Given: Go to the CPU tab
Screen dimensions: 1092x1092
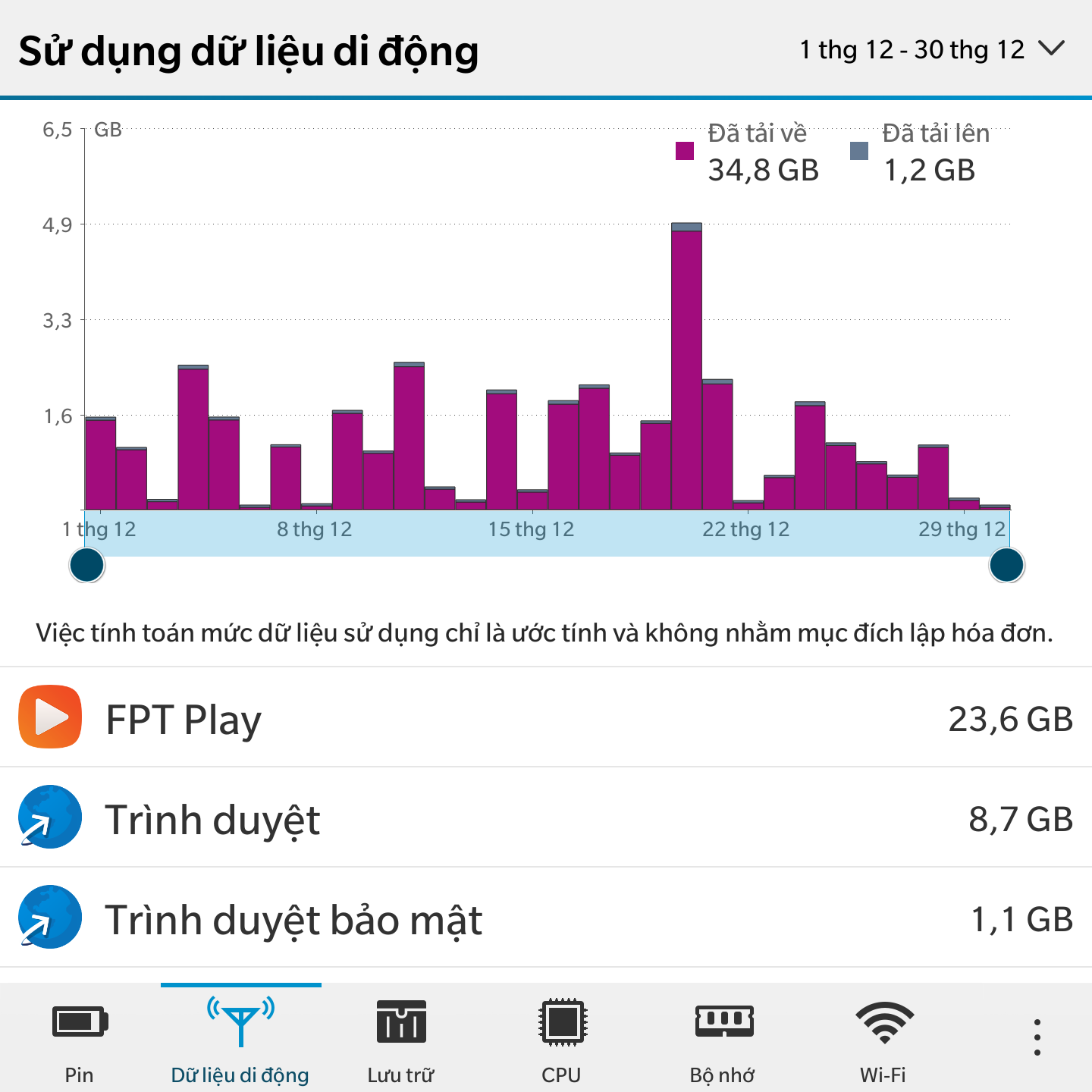Looking at the screenshot, I should [x=562, y=1039].
